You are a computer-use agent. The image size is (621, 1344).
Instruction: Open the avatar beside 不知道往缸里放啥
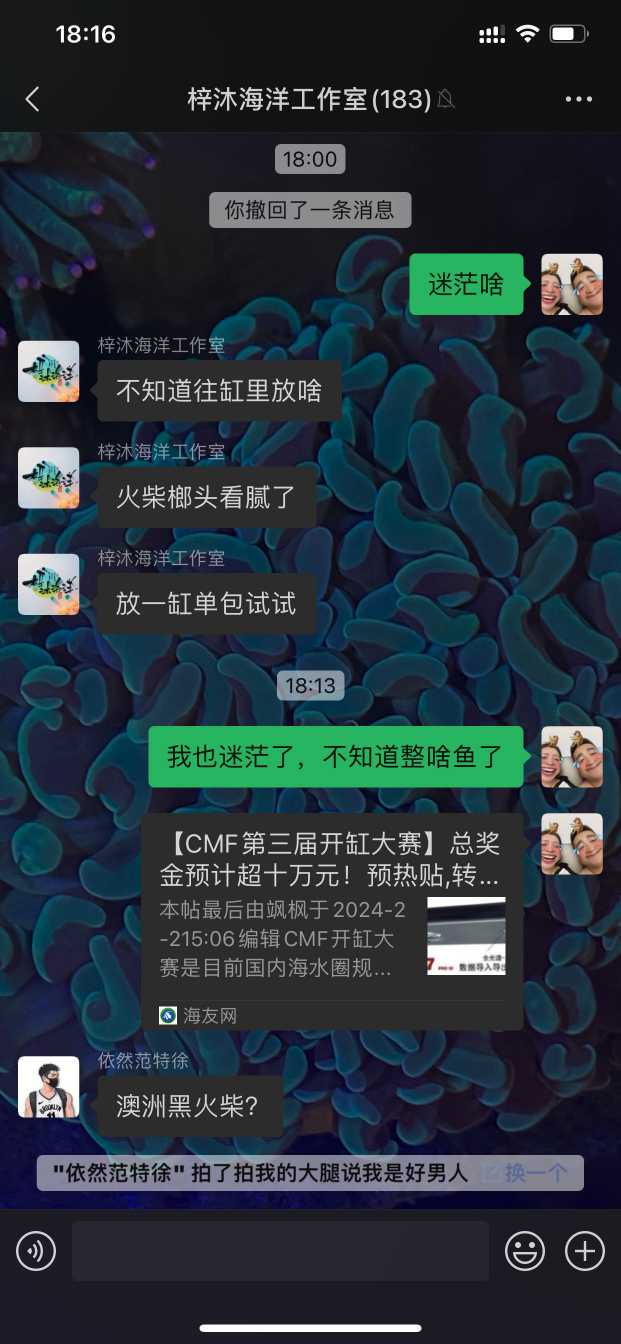tap(48, 371)
